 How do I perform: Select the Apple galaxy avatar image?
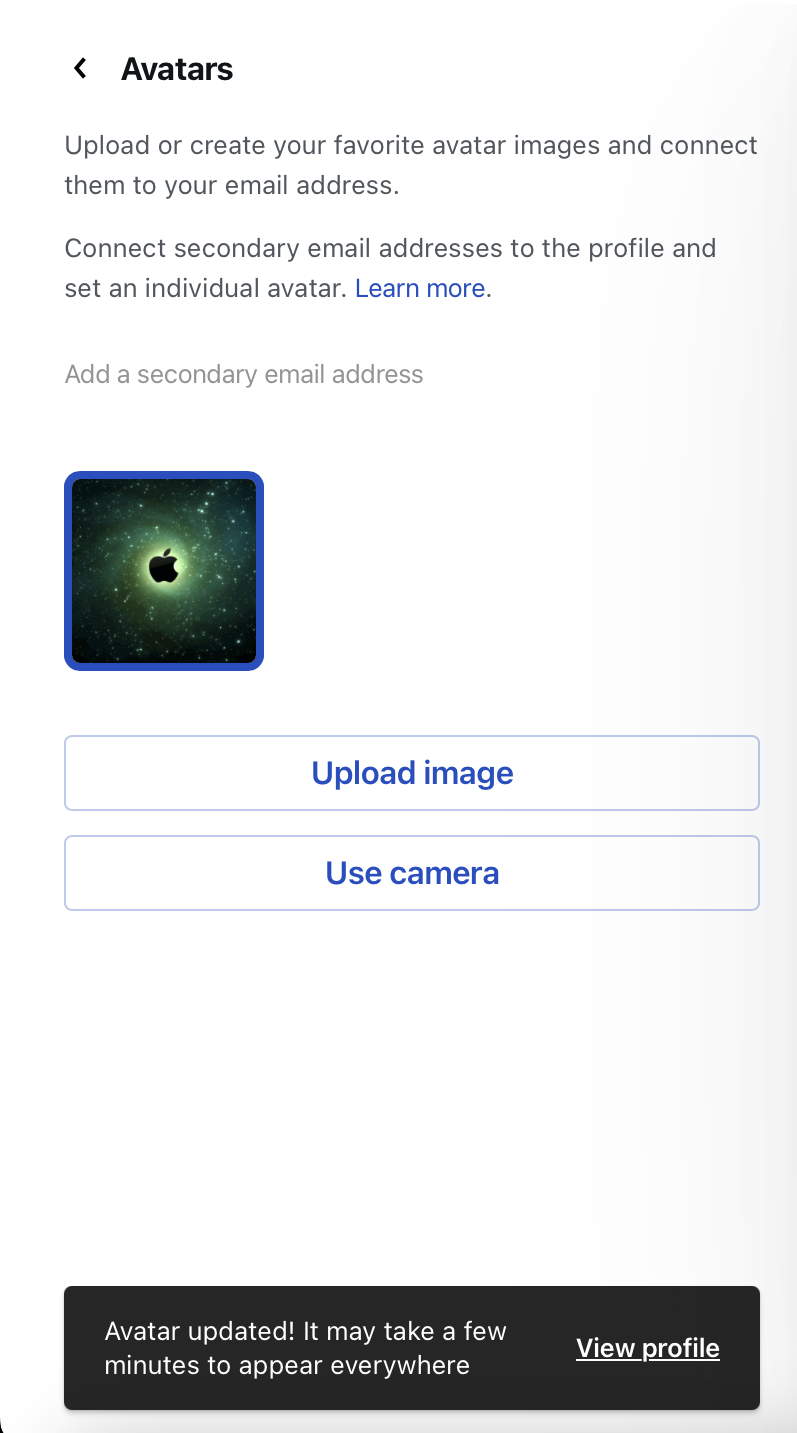click(x=164, y=570)
